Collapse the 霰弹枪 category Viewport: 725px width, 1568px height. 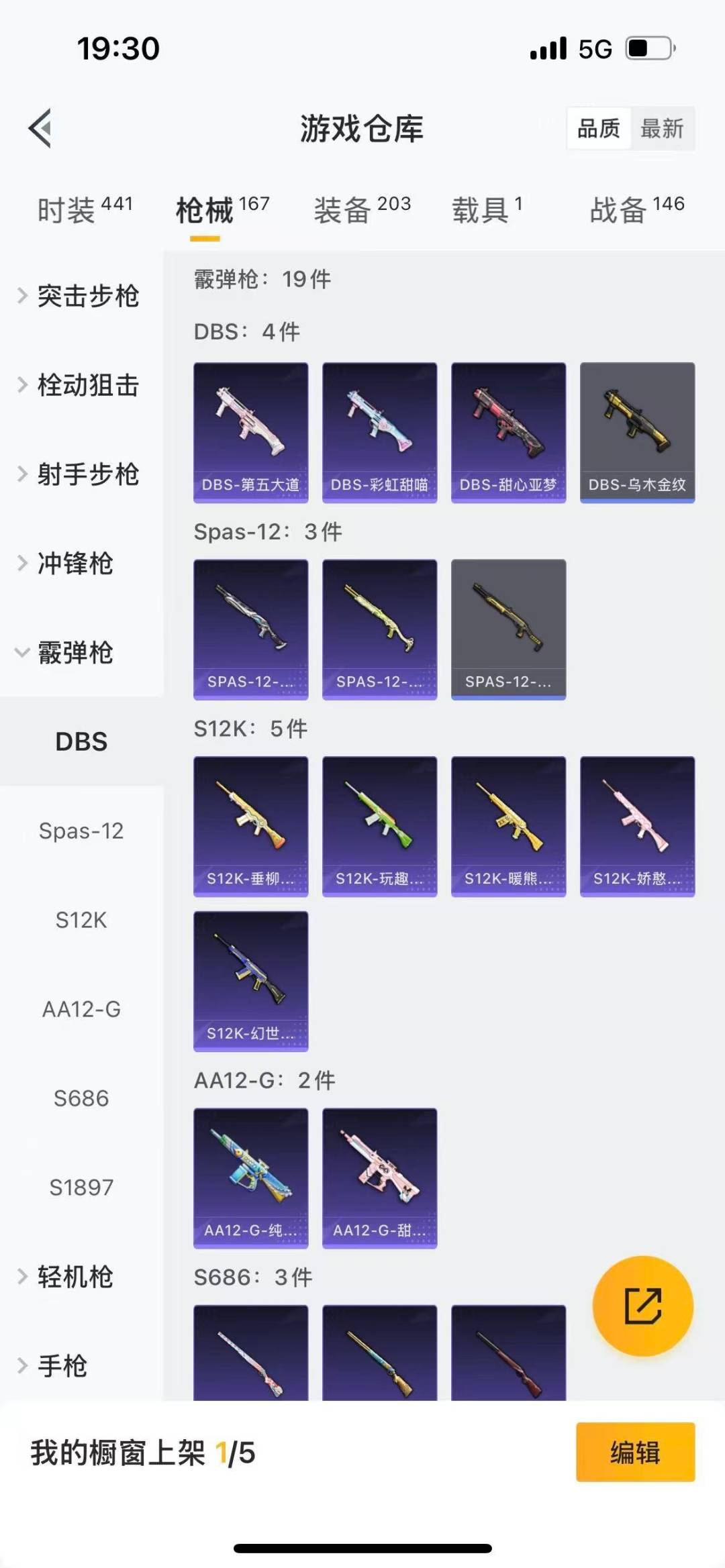coord(67,653)
